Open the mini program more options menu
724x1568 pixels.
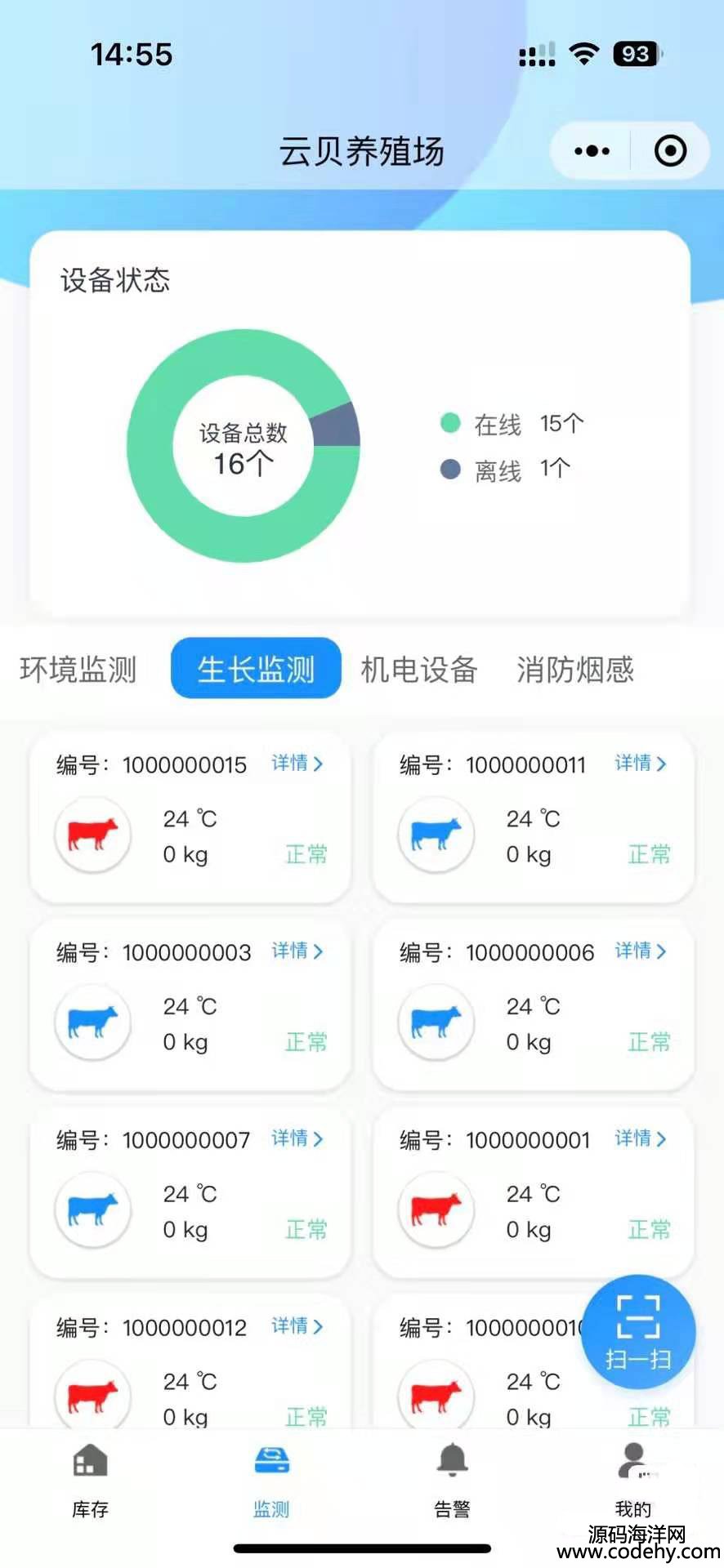point(592,151)
